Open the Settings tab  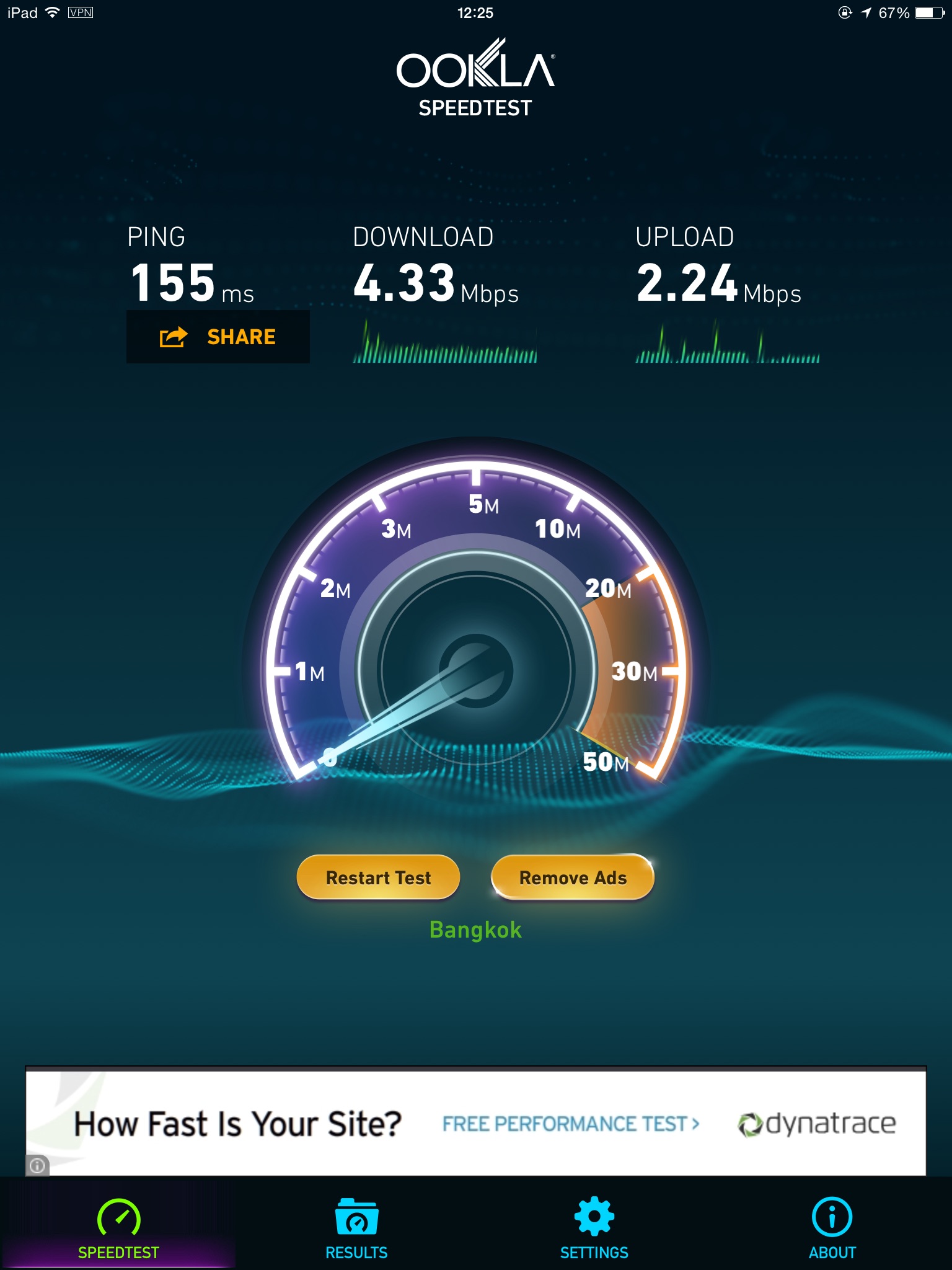pyautogui.click(x=594, y=1228)
